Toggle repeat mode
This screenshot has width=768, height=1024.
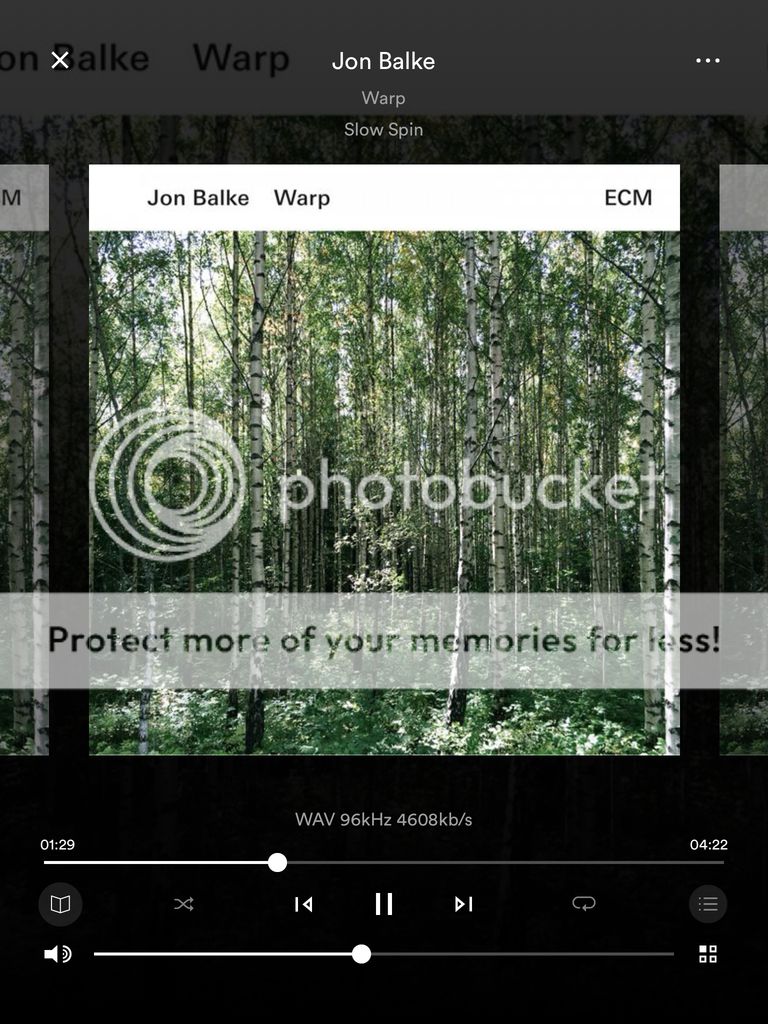click(583, 904)
